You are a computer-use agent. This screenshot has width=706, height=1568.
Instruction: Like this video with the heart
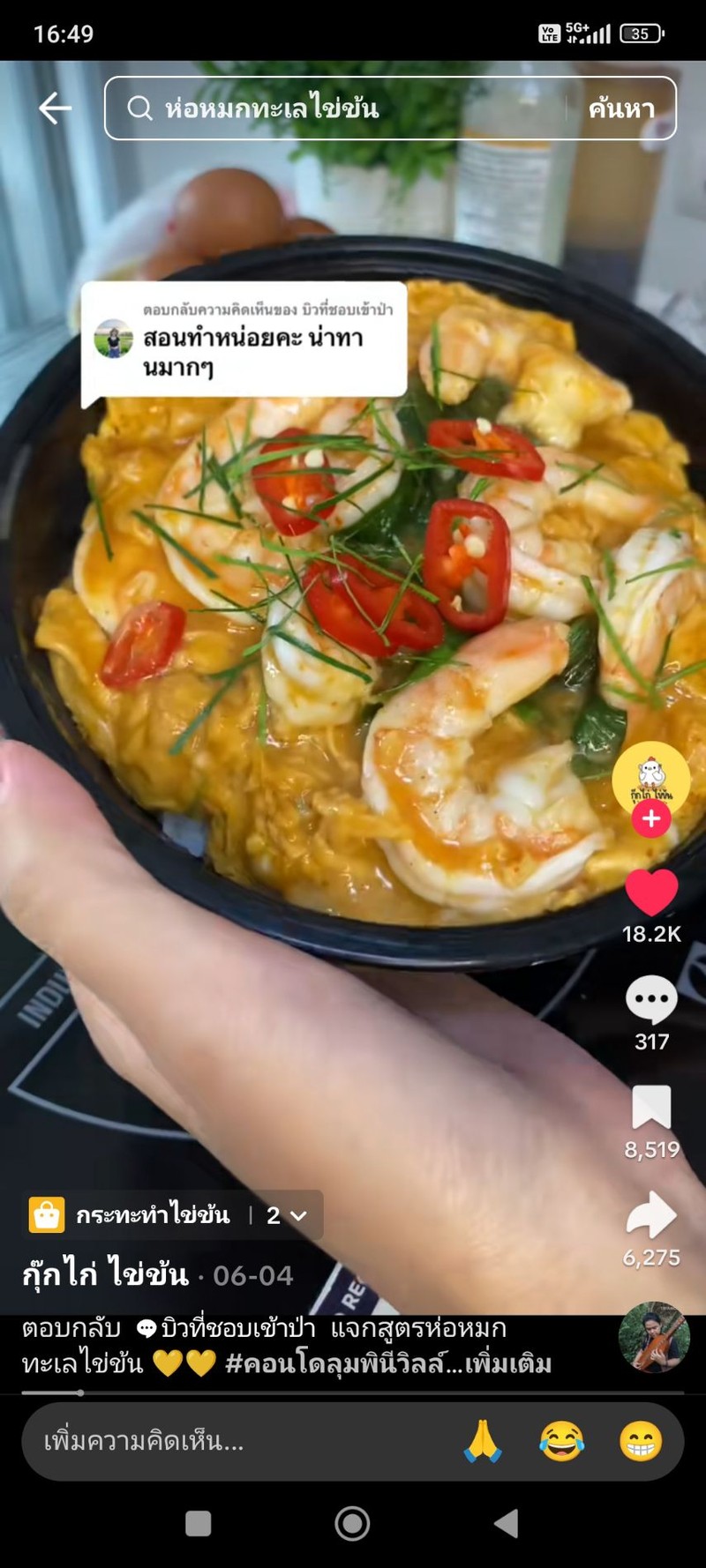(x=651, y=892)
